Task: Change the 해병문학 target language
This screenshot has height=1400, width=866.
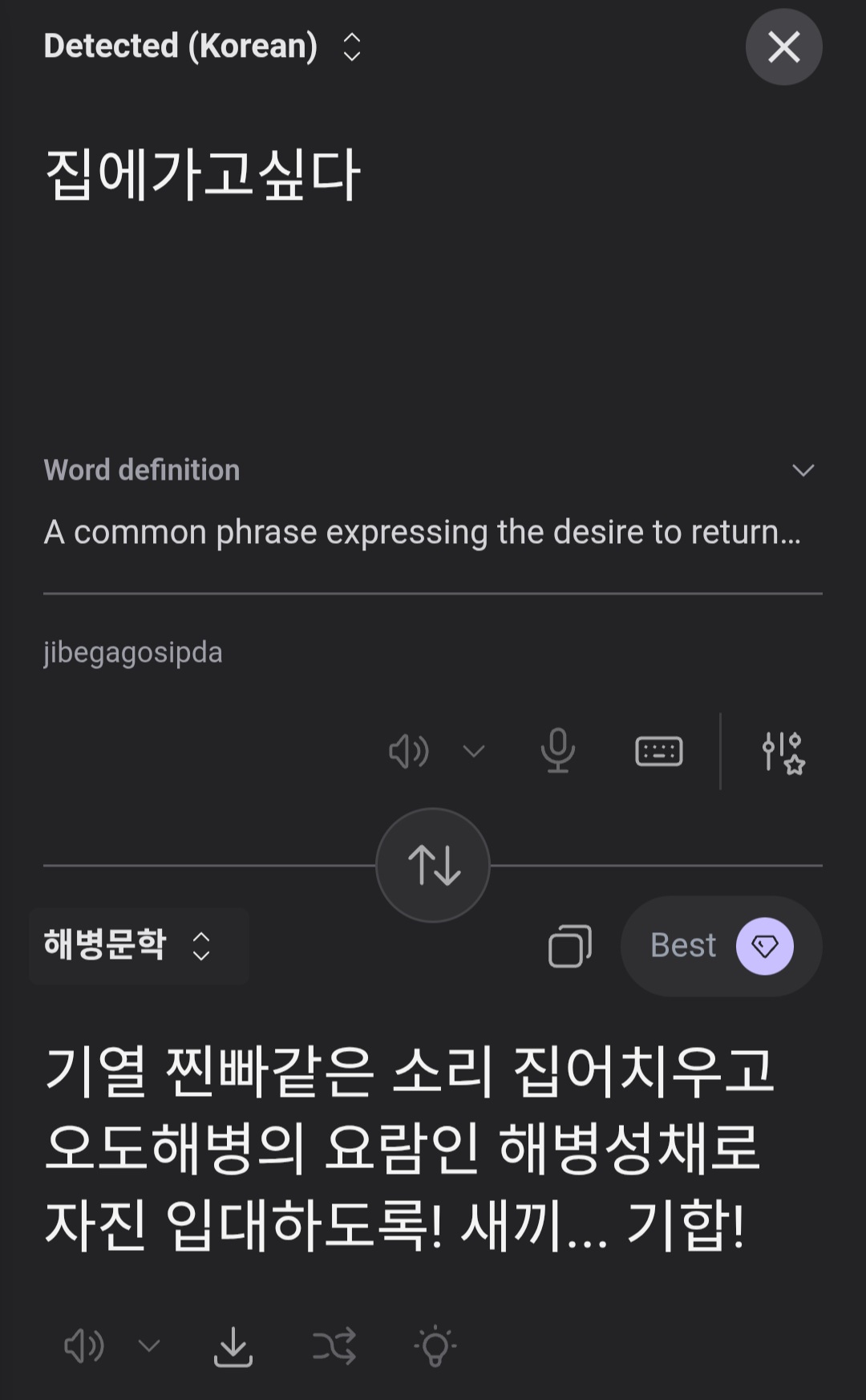Action: coord(128,945)
